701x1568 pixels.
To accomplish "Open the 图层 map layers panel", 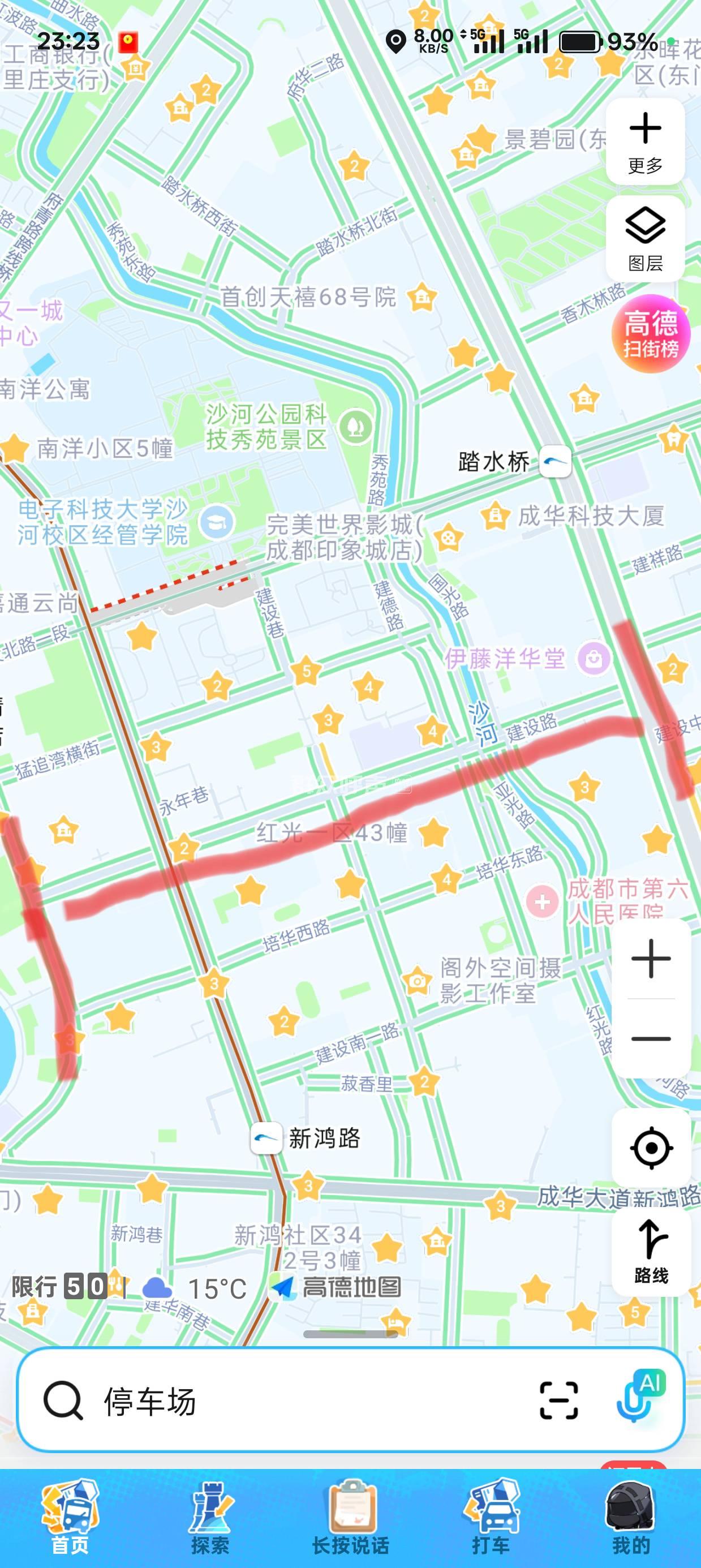I will click(645, 239).
